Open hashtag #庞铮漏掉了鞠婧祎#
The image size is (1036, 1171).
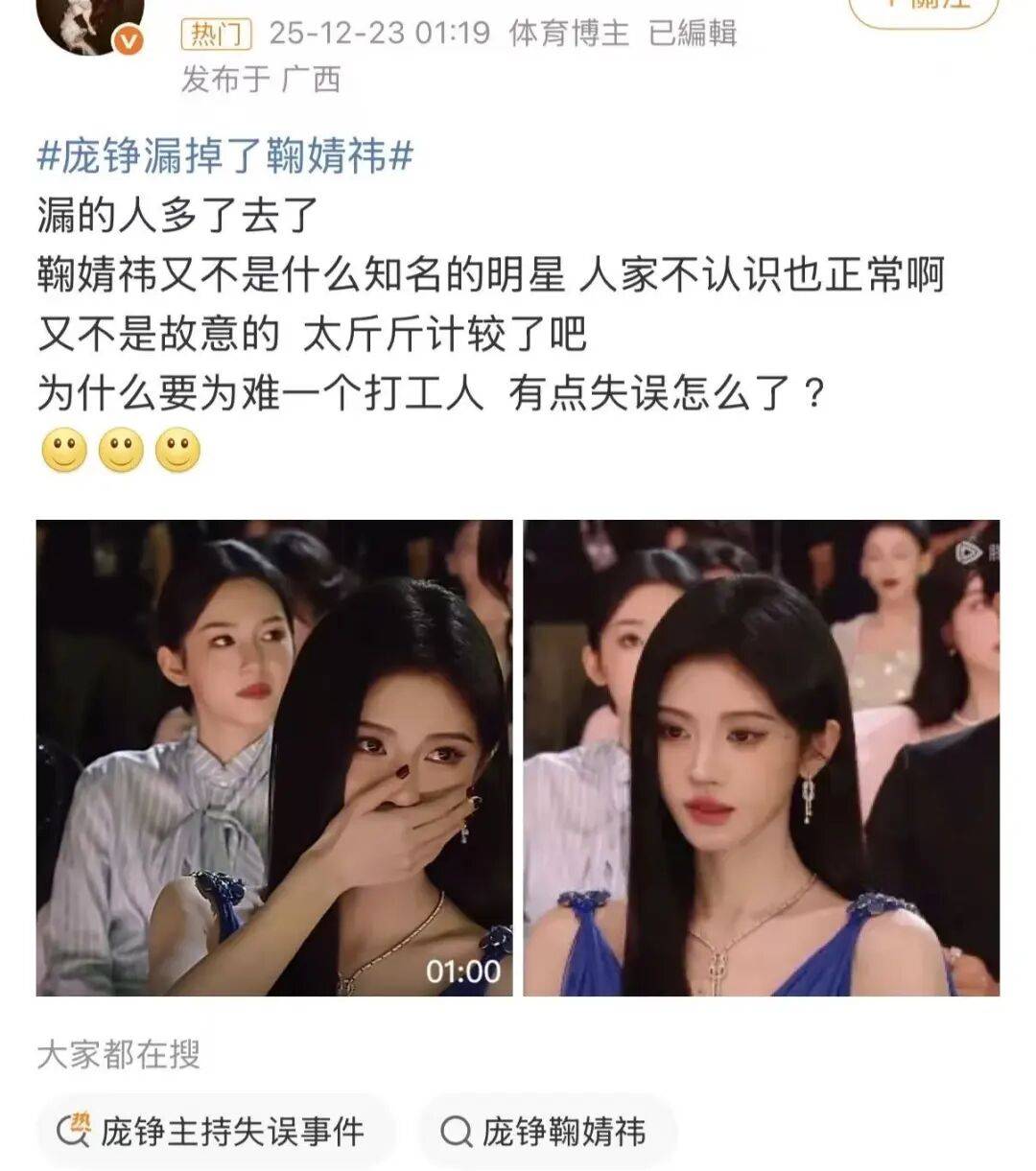pos(224,155)
